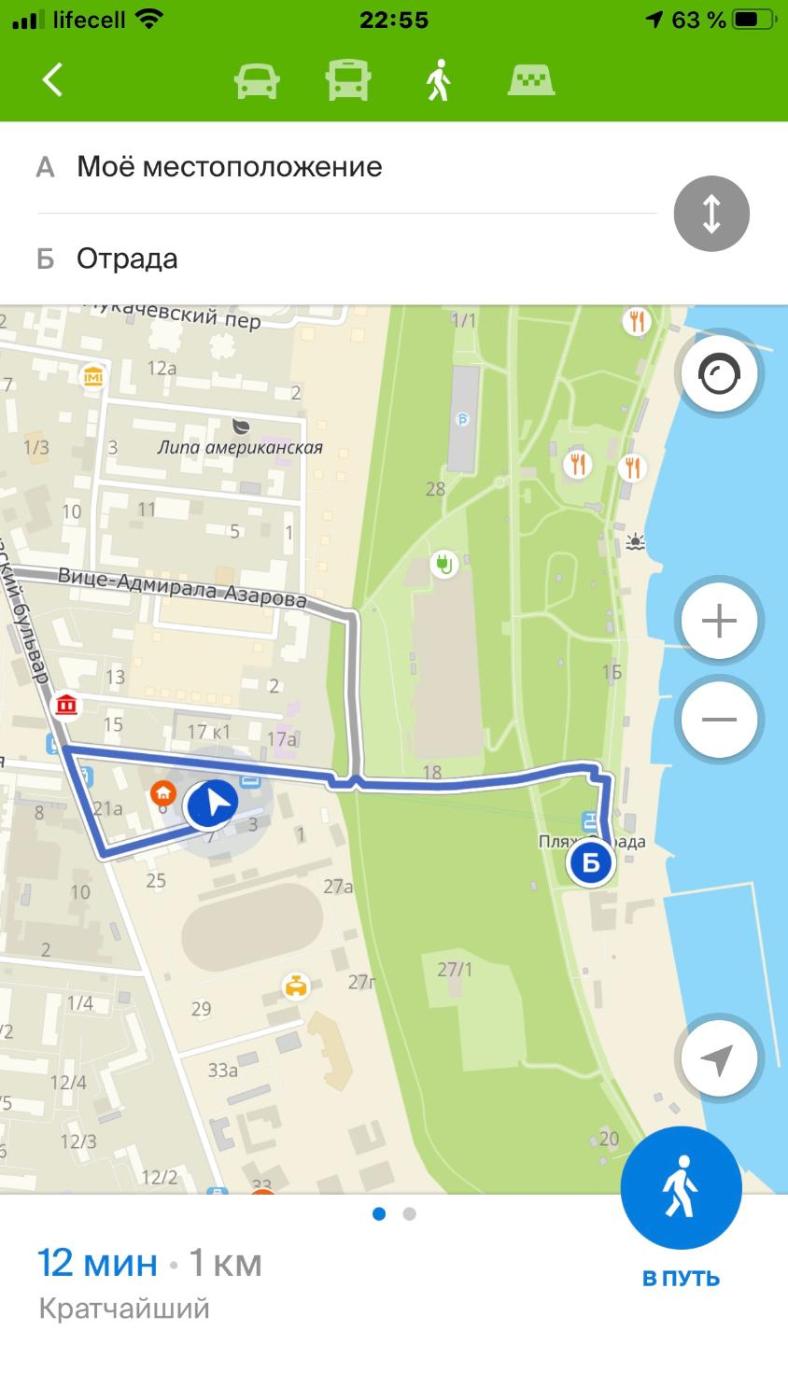Switch to taxi route mode
The height and width of the screenshot is (1400, 788).
point(530,81)
